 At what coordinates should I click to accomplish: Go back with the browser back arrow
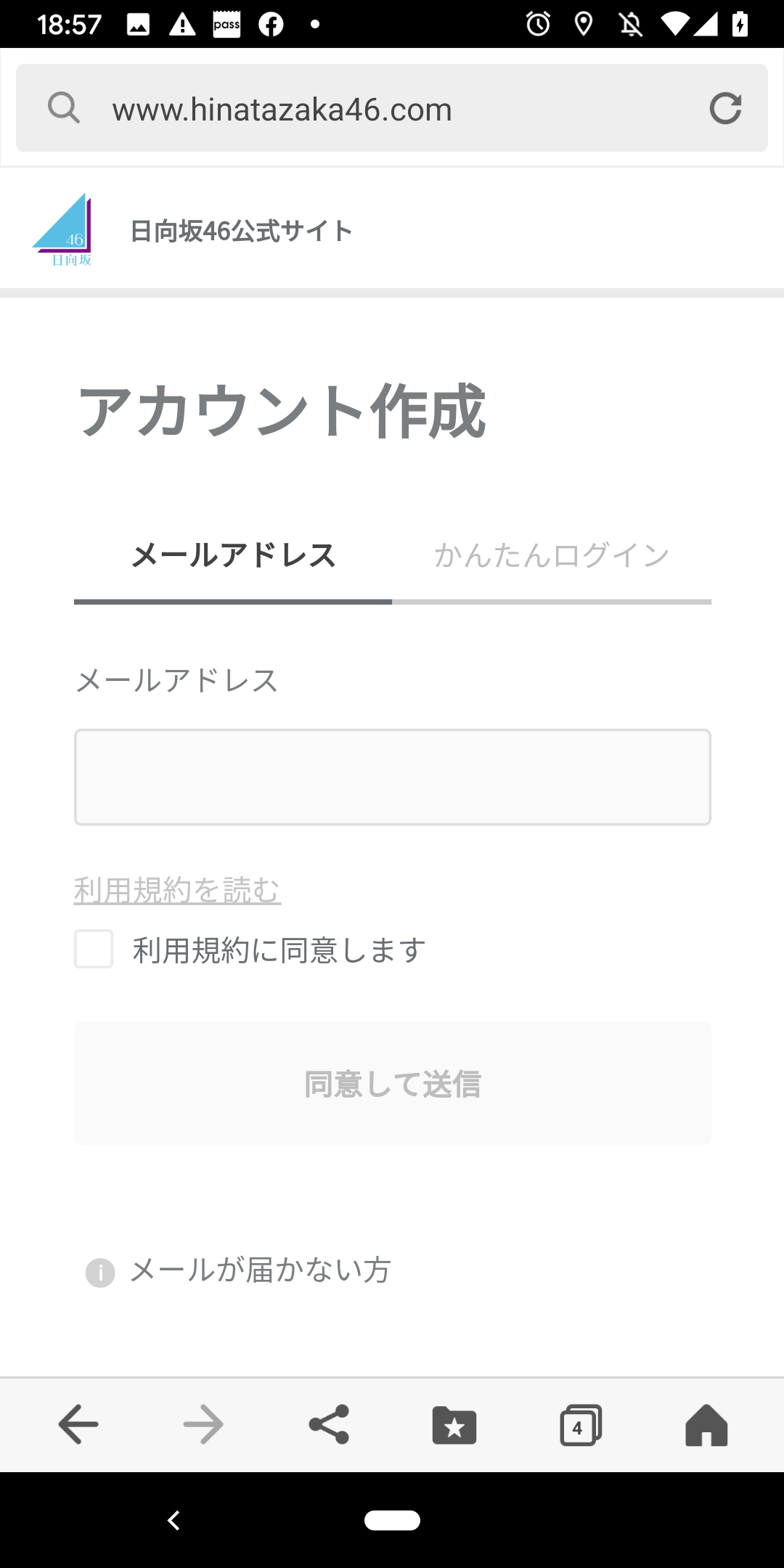point(78,1424)
